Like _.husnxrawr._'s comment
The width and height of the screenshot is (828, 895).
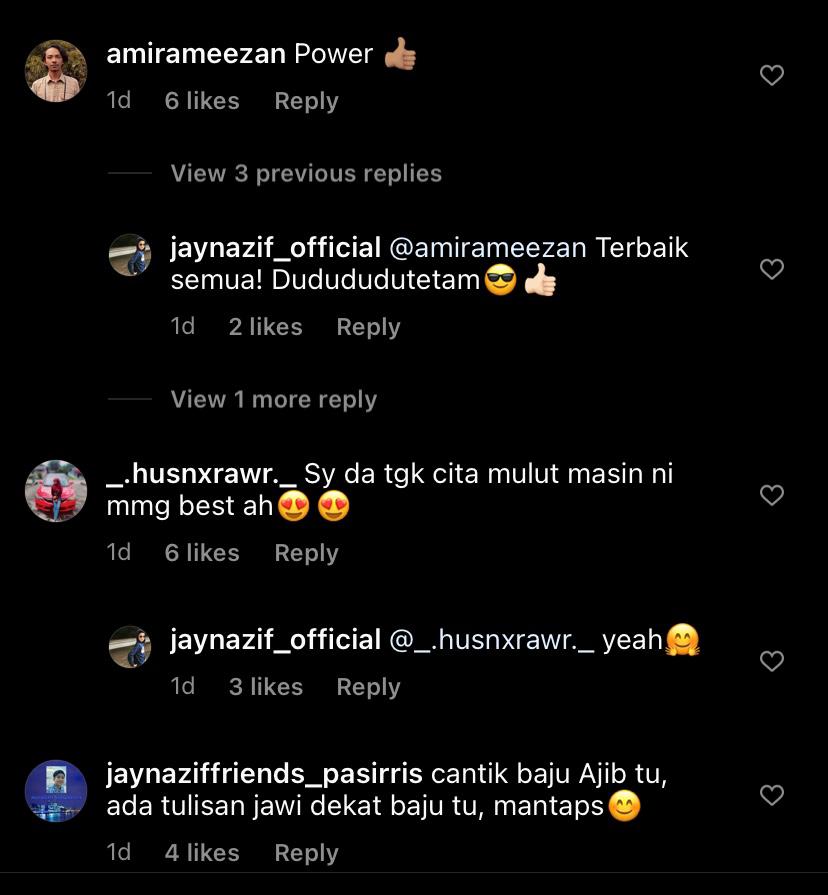click(x=771, y=495)
